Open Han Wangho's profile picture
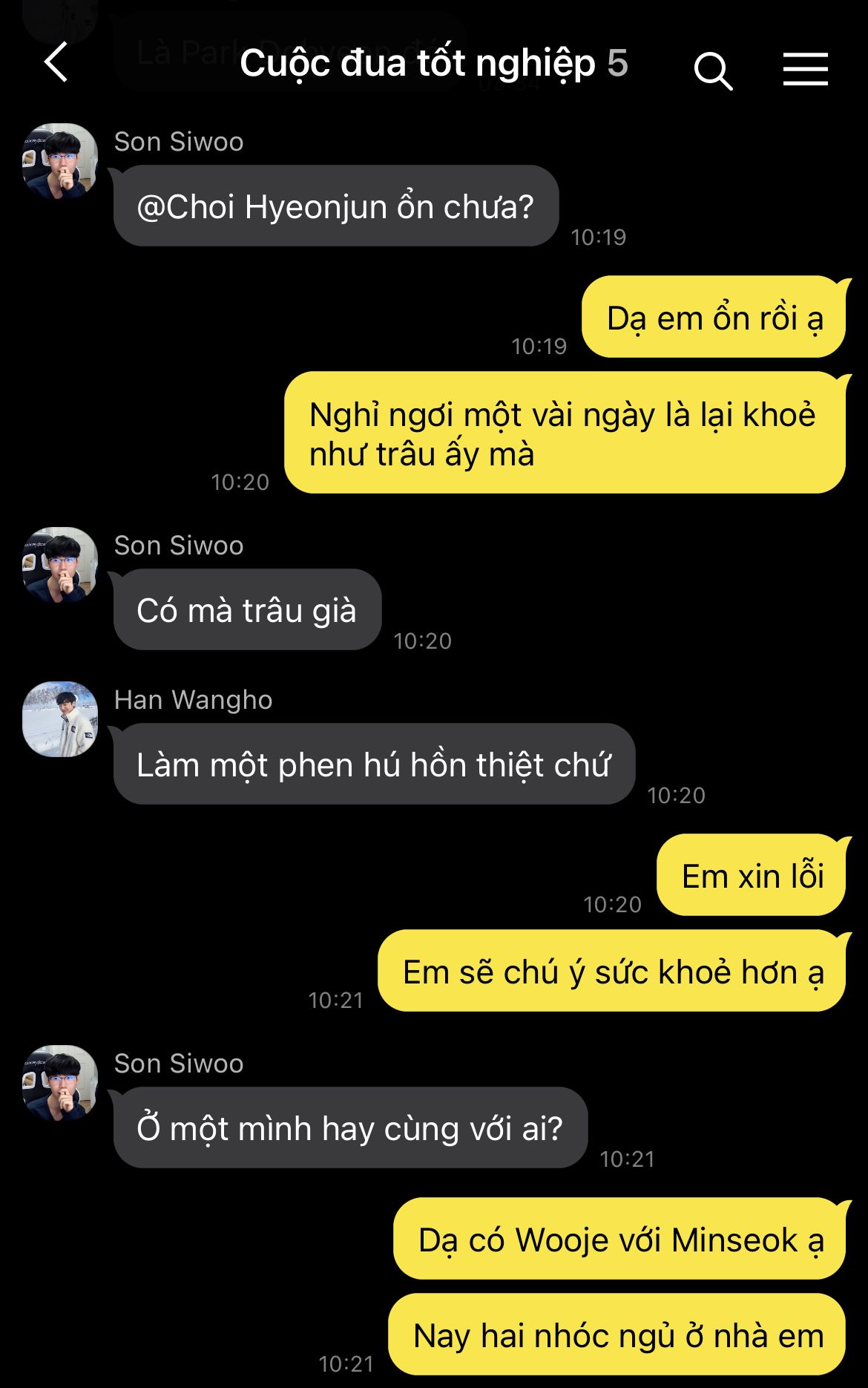 coord(60,718)
